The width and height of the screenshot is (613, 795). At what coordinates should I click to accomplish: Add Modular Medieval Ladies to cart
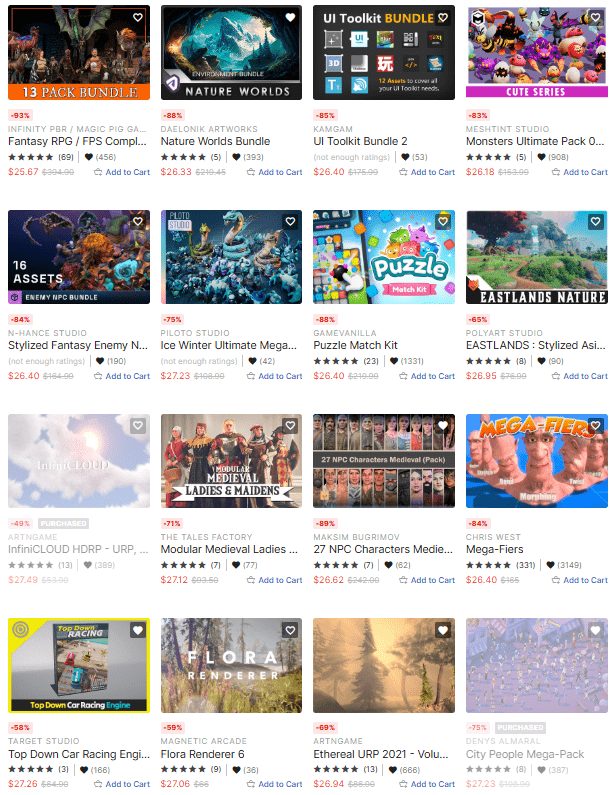coord(273,580)
